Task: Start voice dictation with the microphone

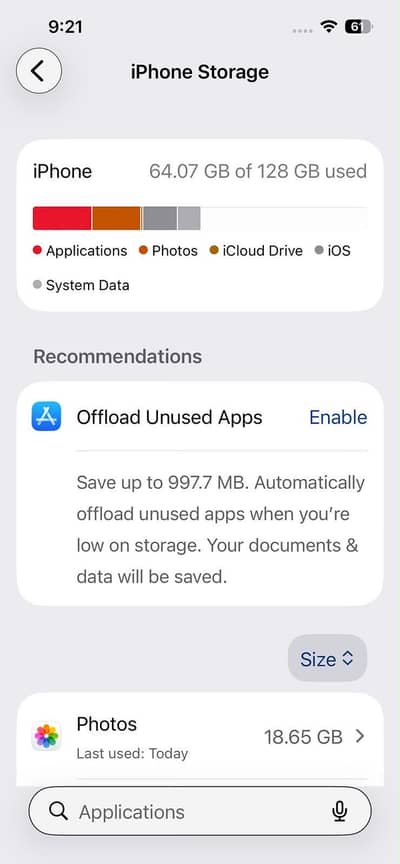Action: pos(340,811)
